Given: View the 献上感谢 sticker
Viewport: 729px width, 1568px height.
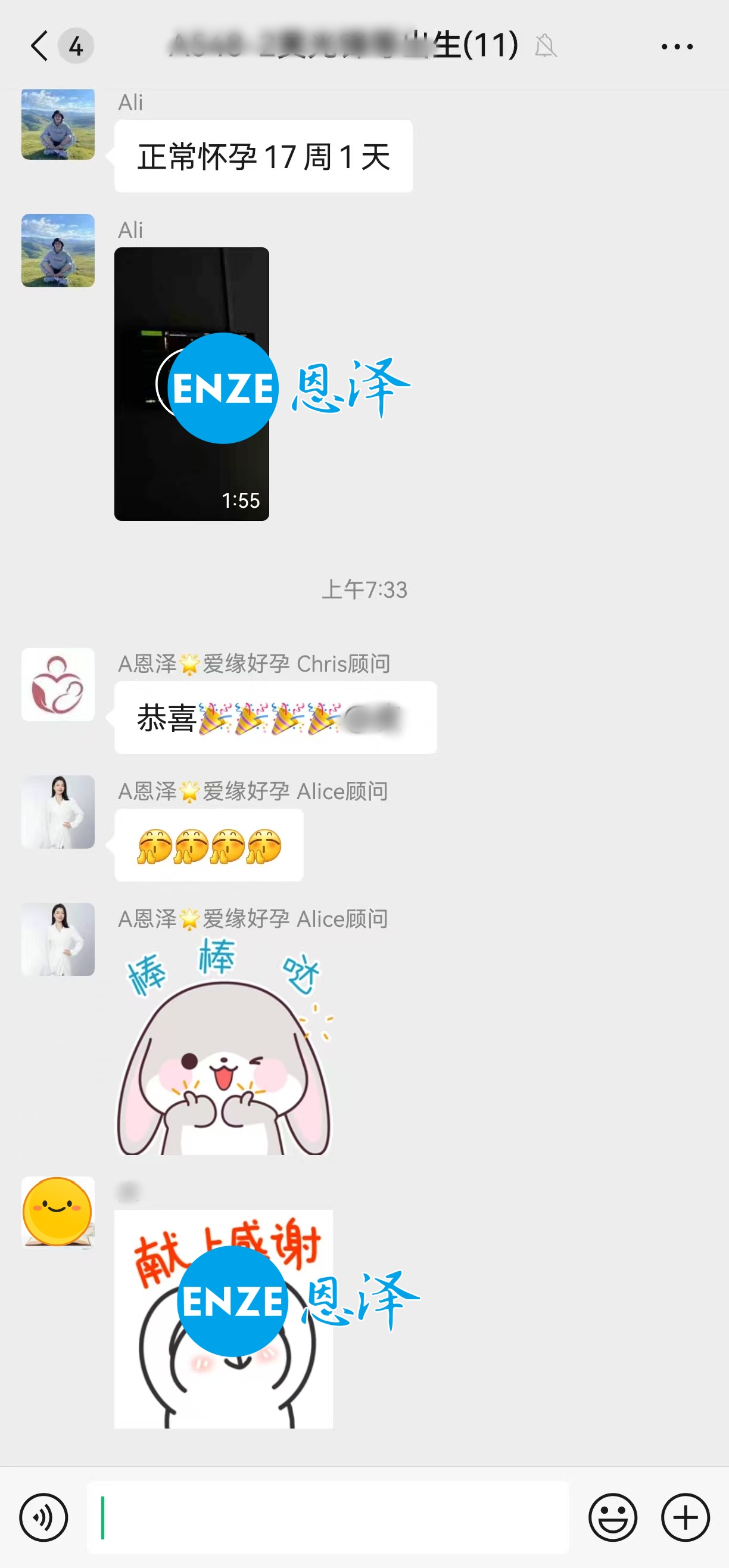Looking at the screenshot, I should (x=223, y=1318).
